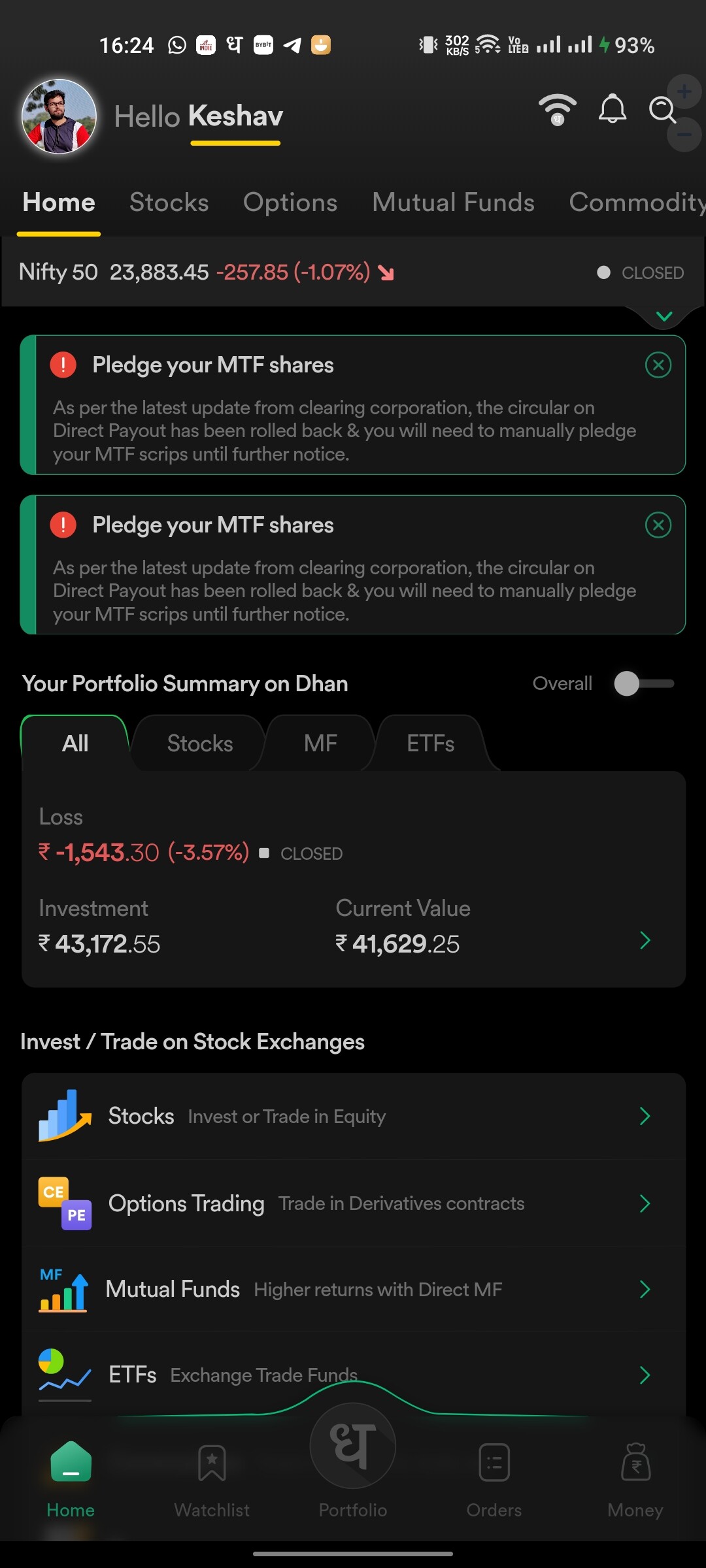706x1568 pixels.
Task: Switch to the Options top tab
Action: point(290,202)
